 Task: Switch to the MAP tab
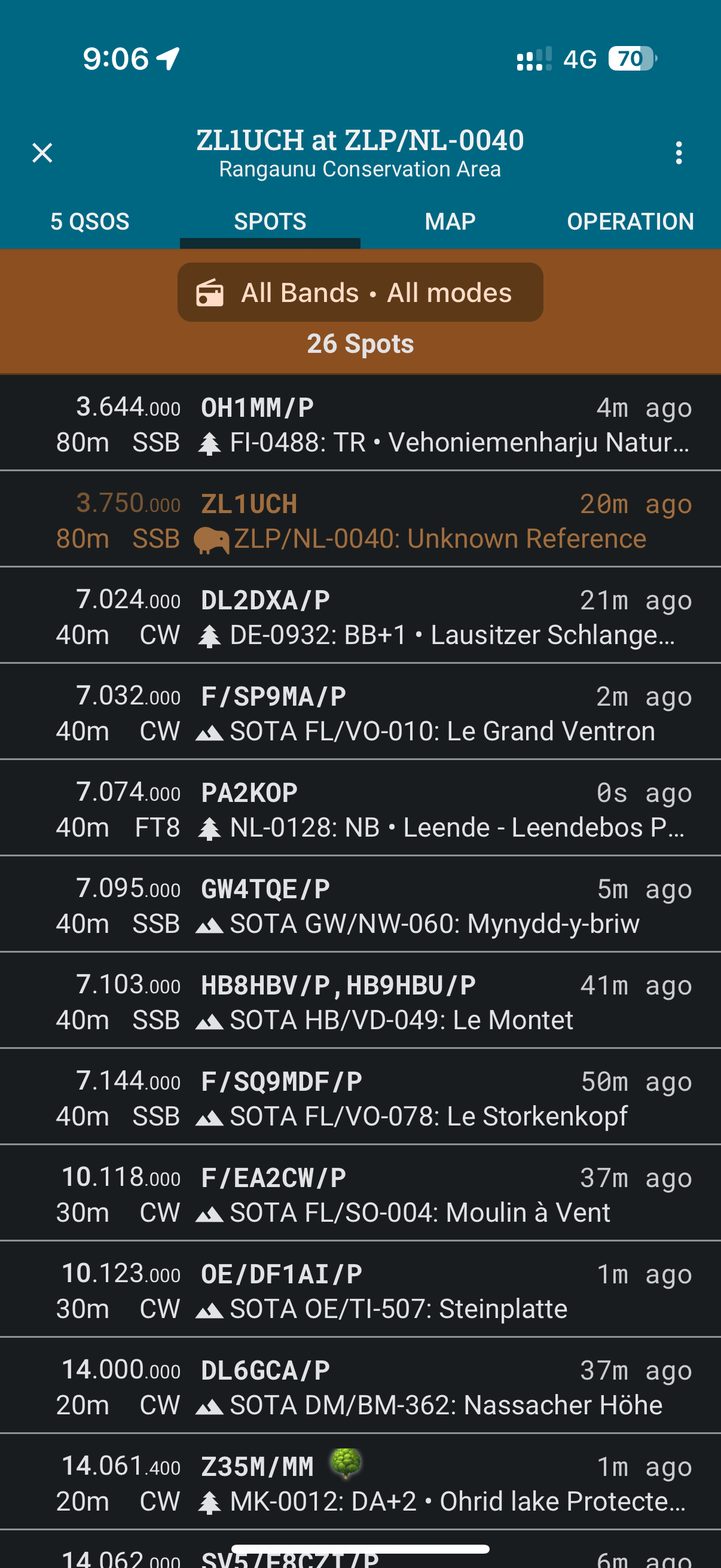450,221
